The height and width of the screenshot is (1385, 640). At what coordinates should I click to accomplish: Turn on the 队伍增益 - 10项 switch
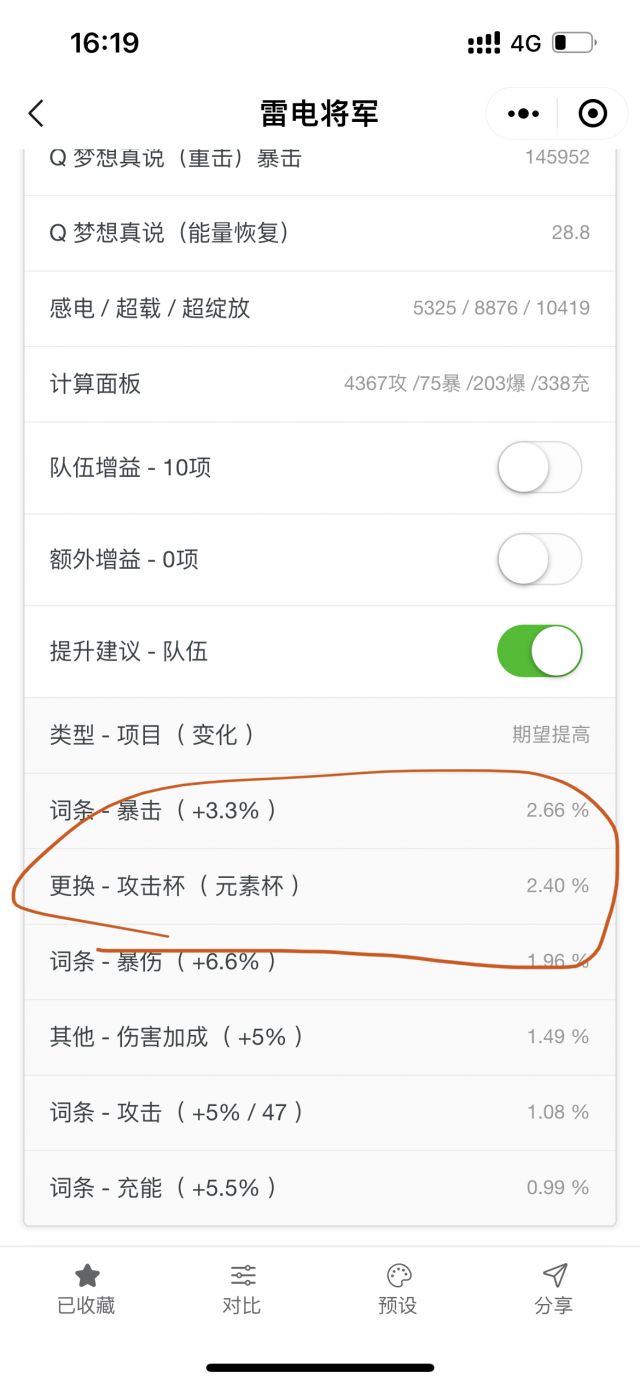point(539,467)
